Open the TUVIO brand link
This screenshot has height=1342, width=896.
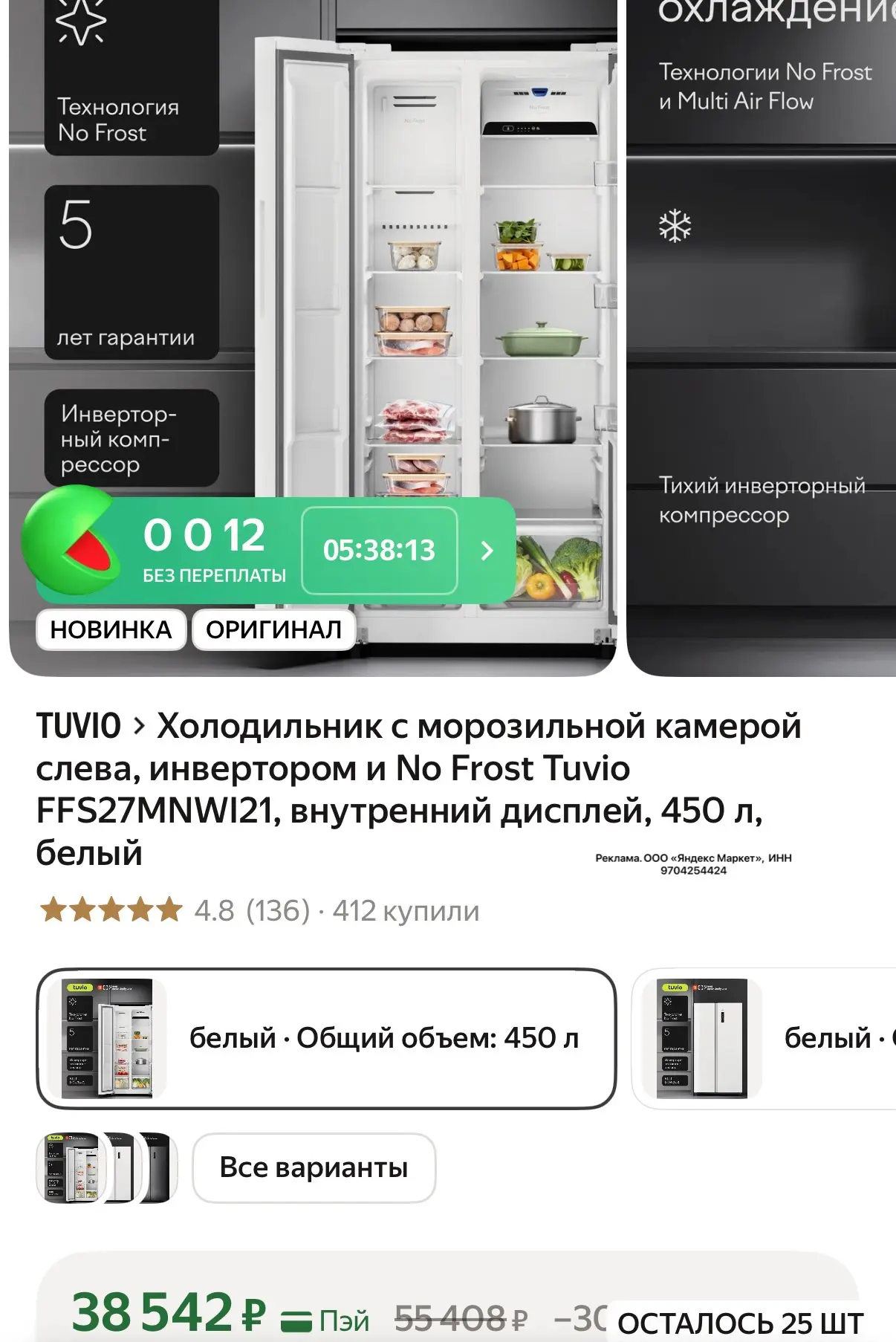(x=79, y=725)
